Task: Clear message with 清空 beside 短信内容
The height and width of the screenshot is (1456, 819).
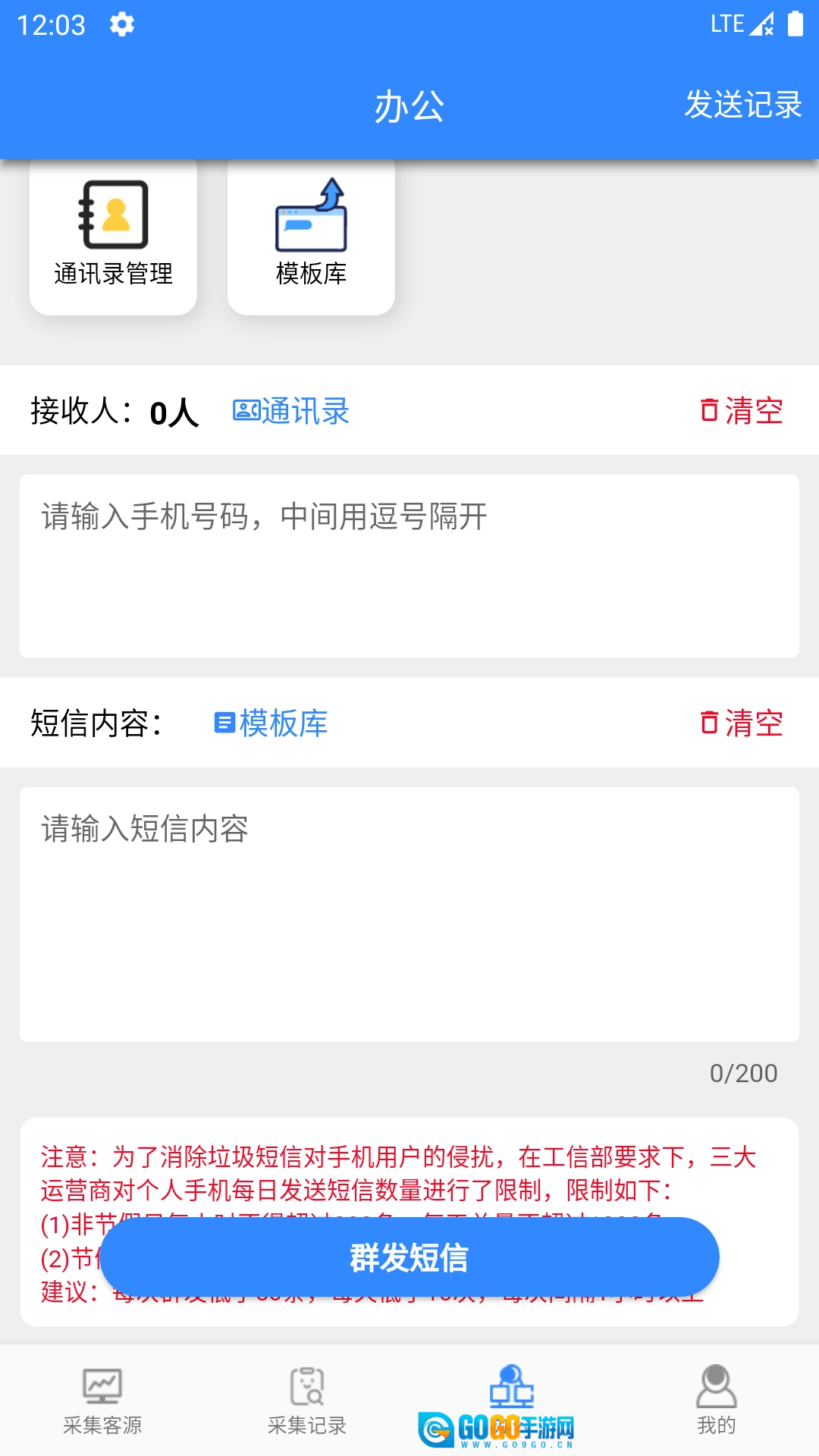Action: tap(742, 723)
